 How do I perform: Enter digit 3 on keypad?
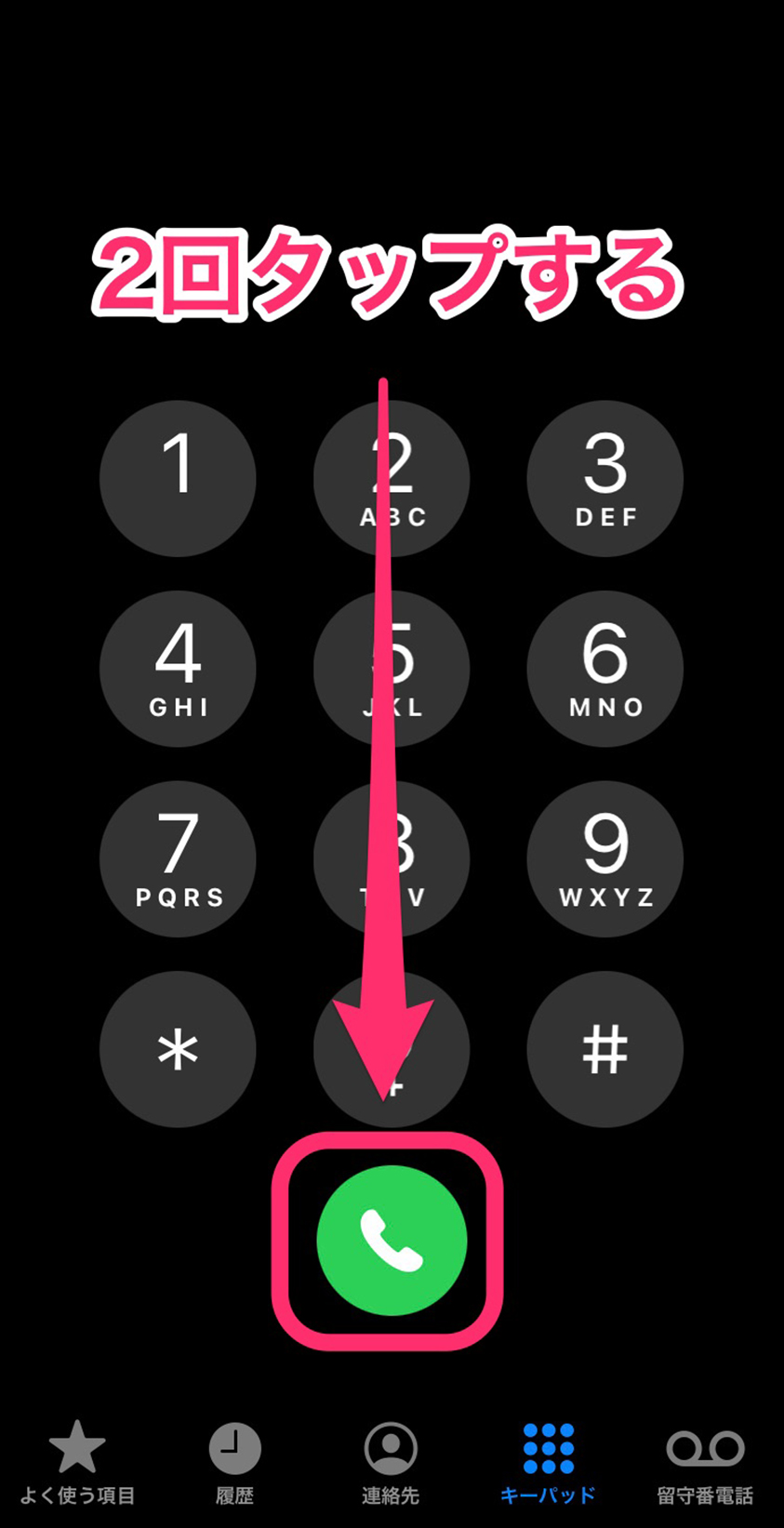605,478
